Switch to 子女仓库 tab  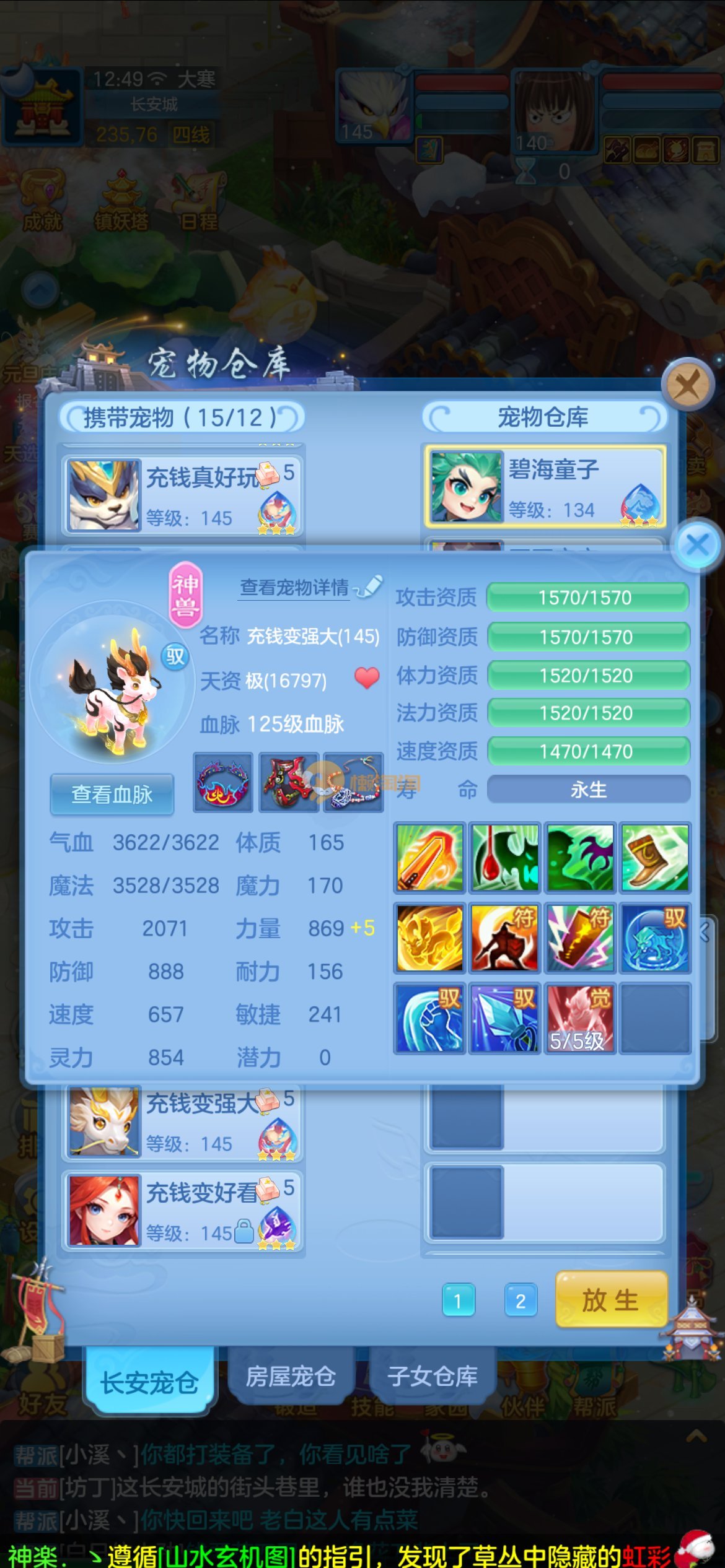(433, 1377)
